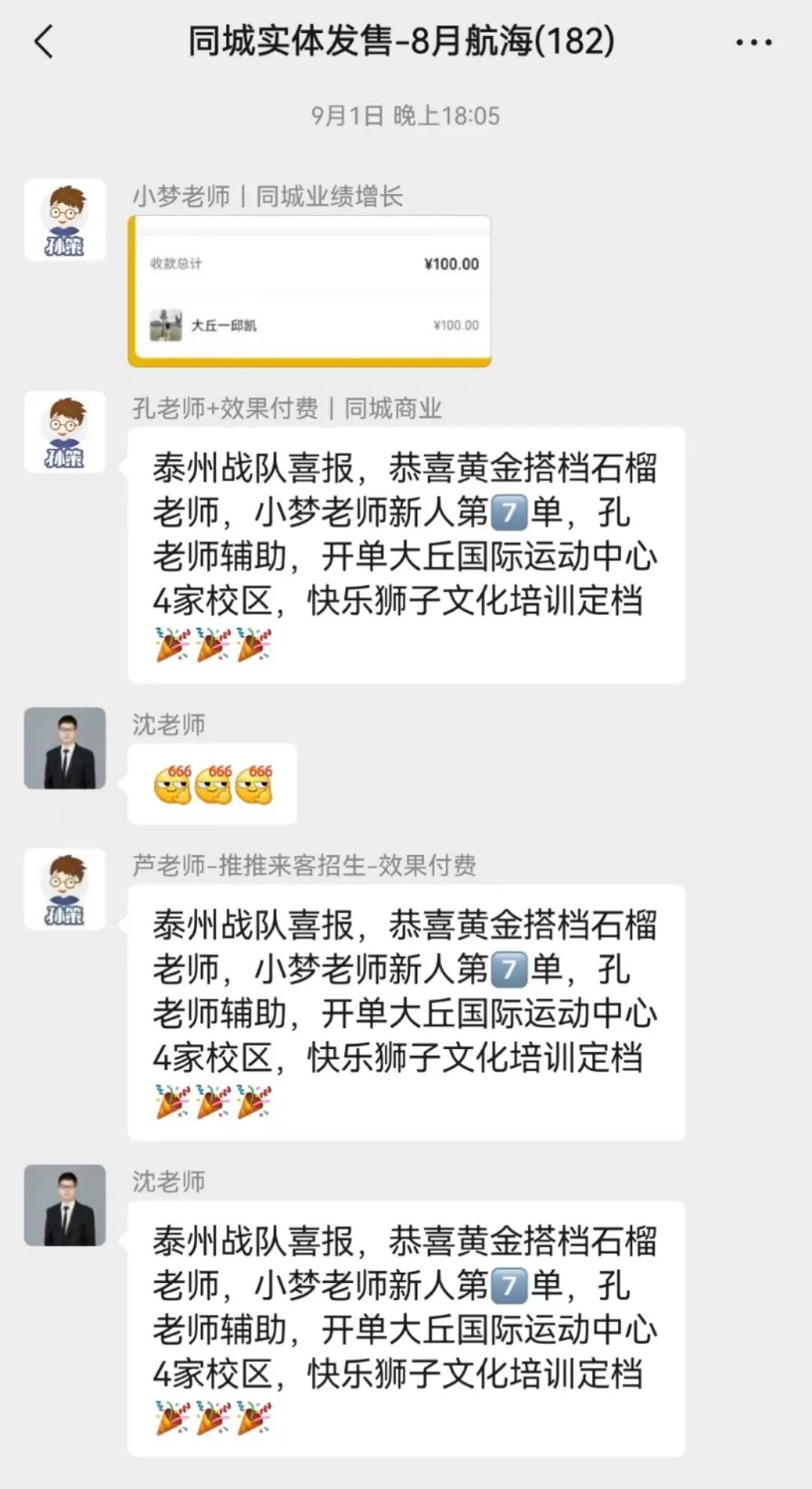
Task: Tap the third 666 sticker face
Action: (x=256, y=783)
